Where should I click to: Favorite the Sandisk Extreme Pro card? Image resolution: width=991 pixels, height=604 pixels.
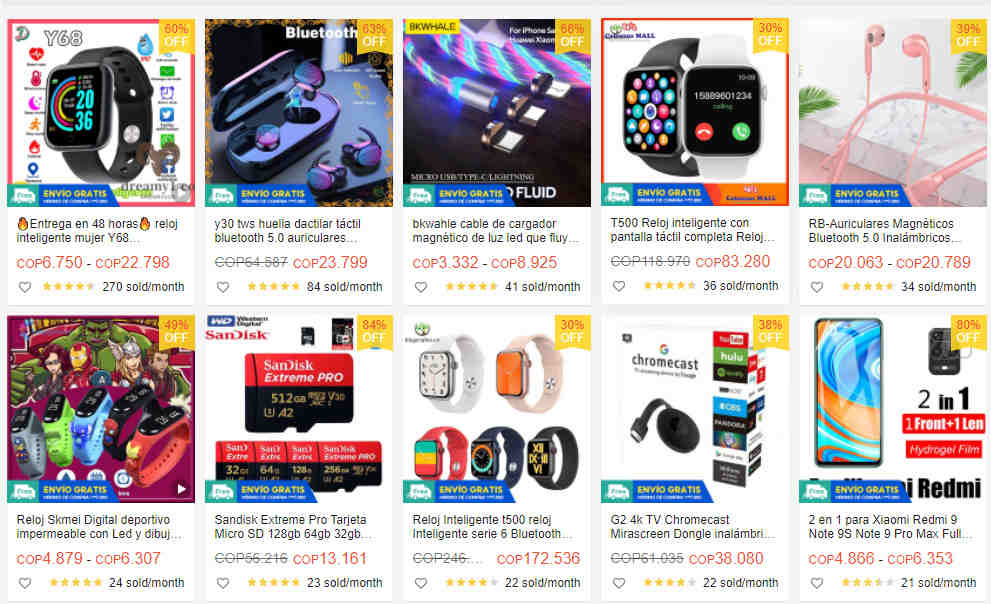222,583
